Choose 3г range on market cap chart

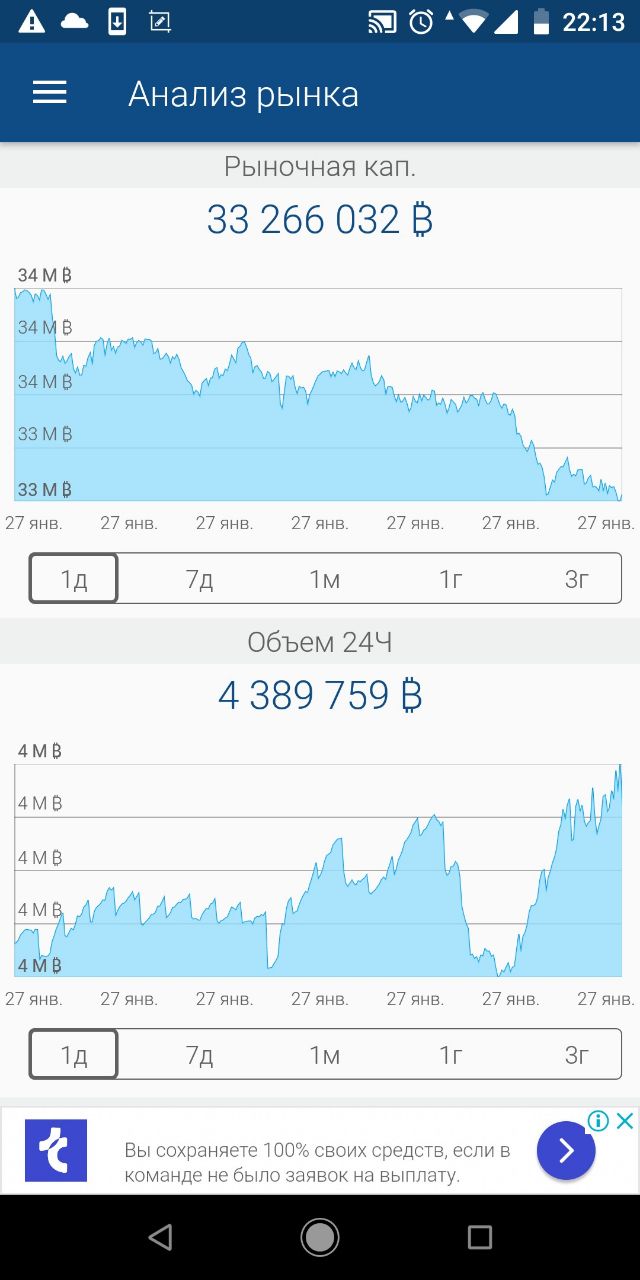pyautogui.click(x=577, y=579)
